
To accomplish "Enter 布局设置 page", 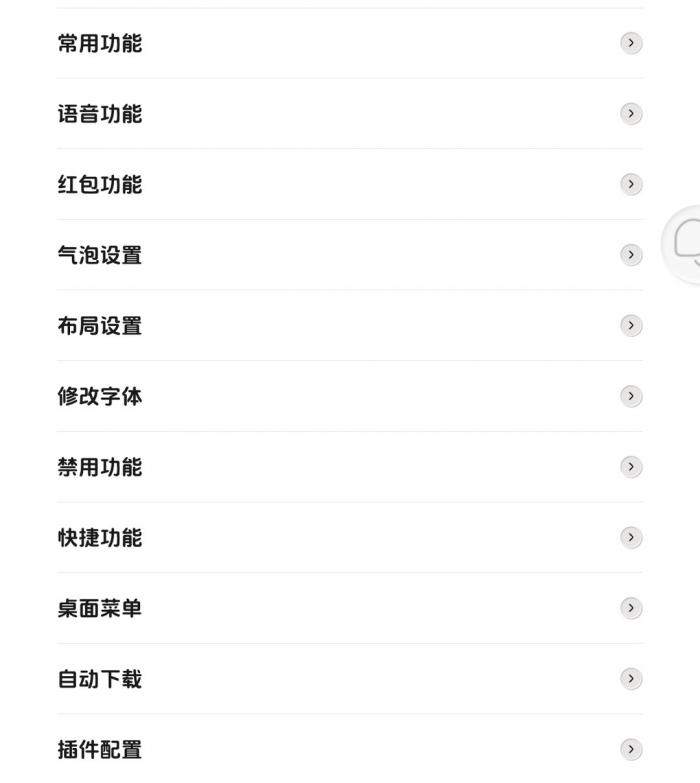I will tap(349, 326).
